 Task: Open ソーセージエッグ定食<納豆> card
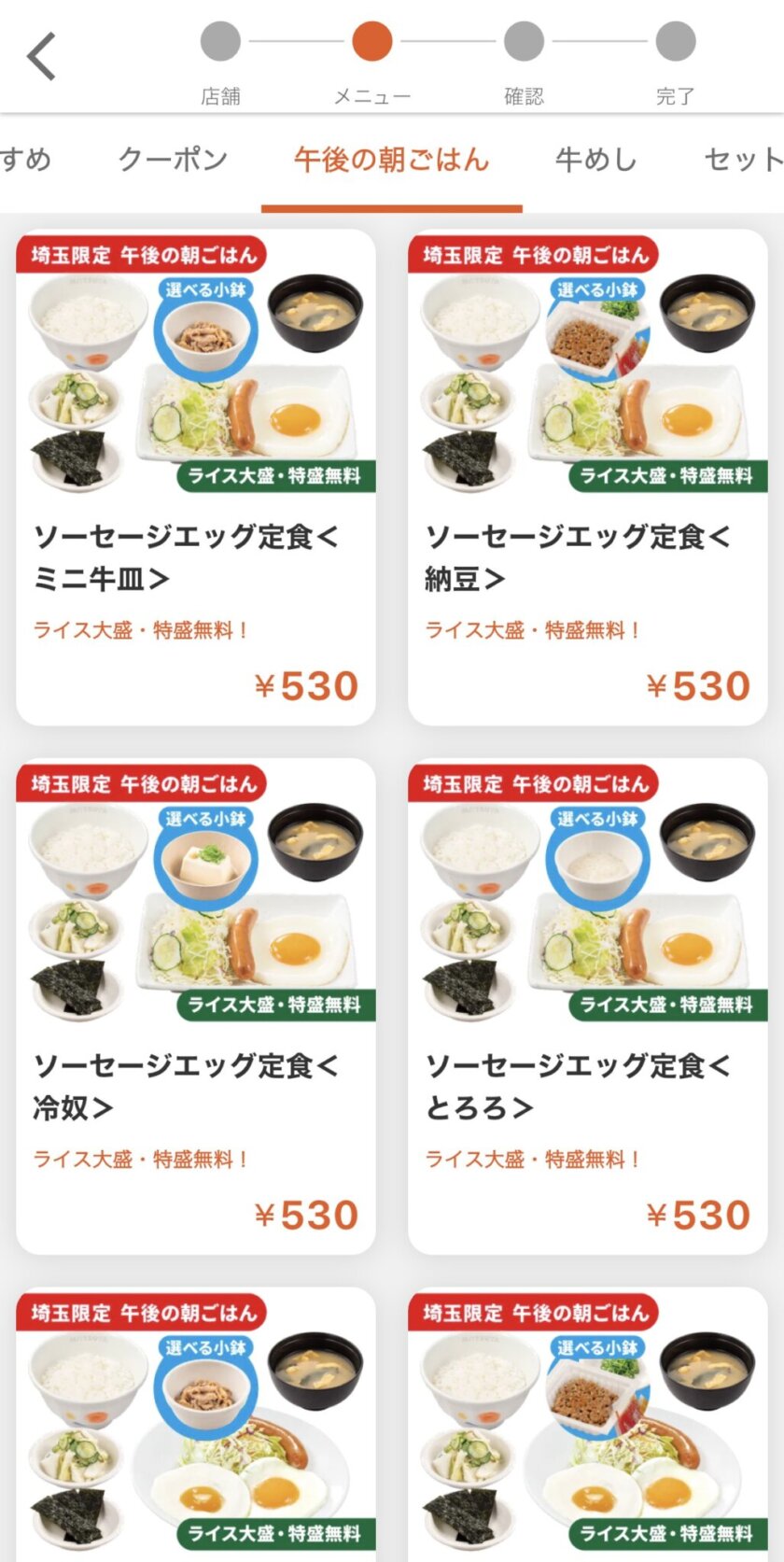[588, 476]
